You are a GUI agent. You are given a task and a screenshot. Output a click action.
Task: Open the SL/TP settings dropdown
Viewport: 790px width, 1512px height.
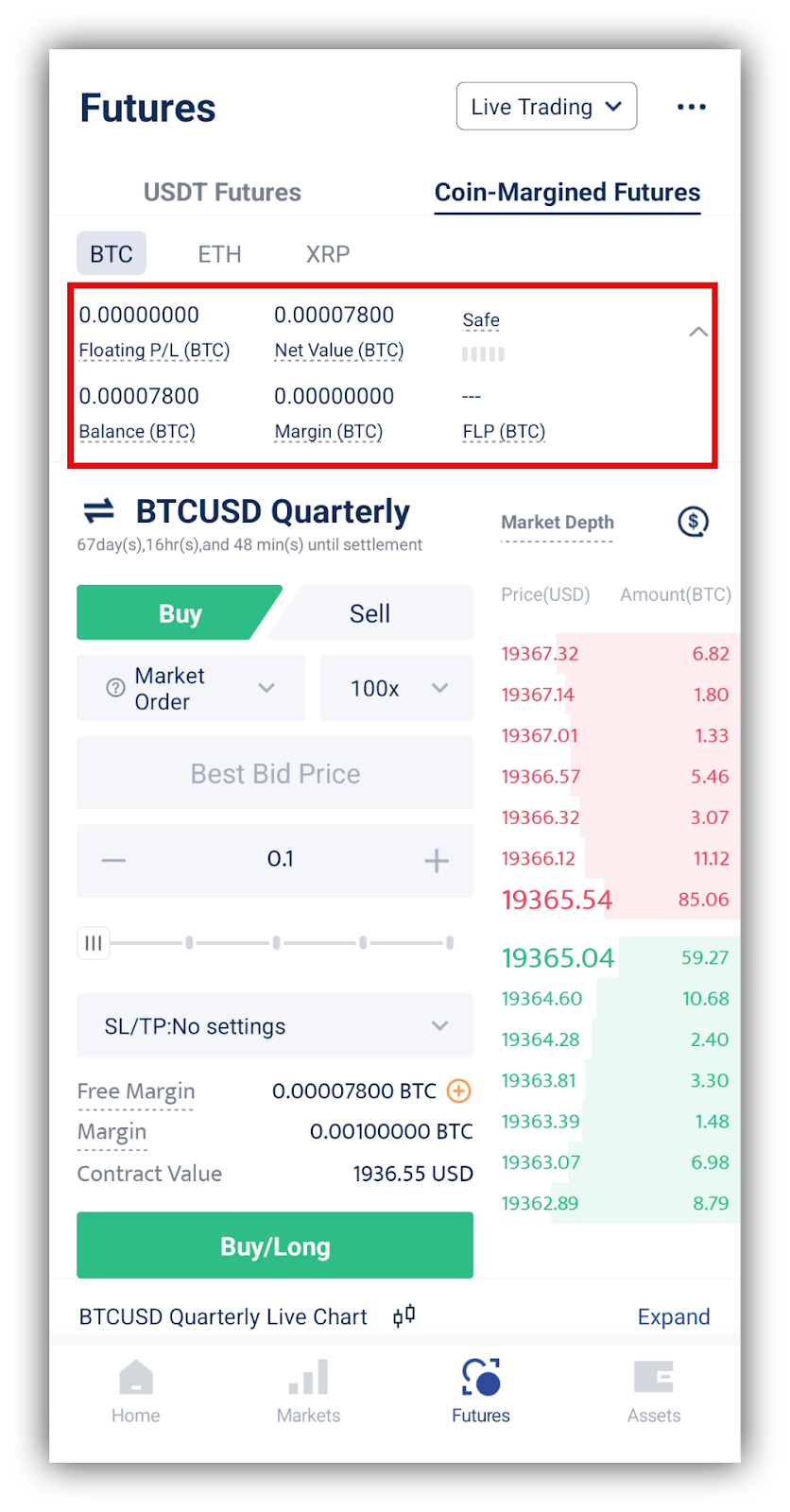[274, 1026]
